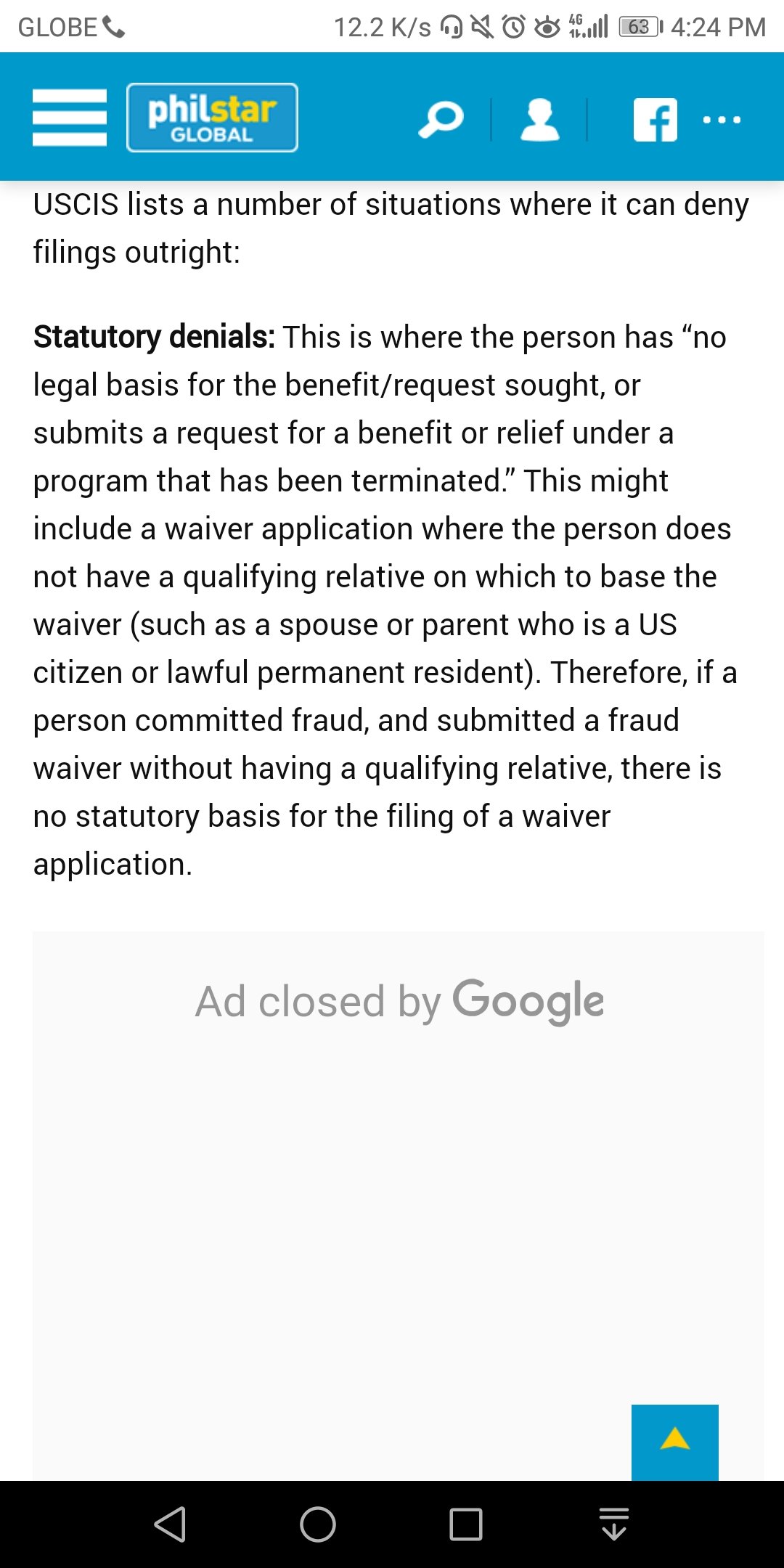Open the search magnifier
The height and width of the screenshot is (1568, 784).
(x=441, y=120)
